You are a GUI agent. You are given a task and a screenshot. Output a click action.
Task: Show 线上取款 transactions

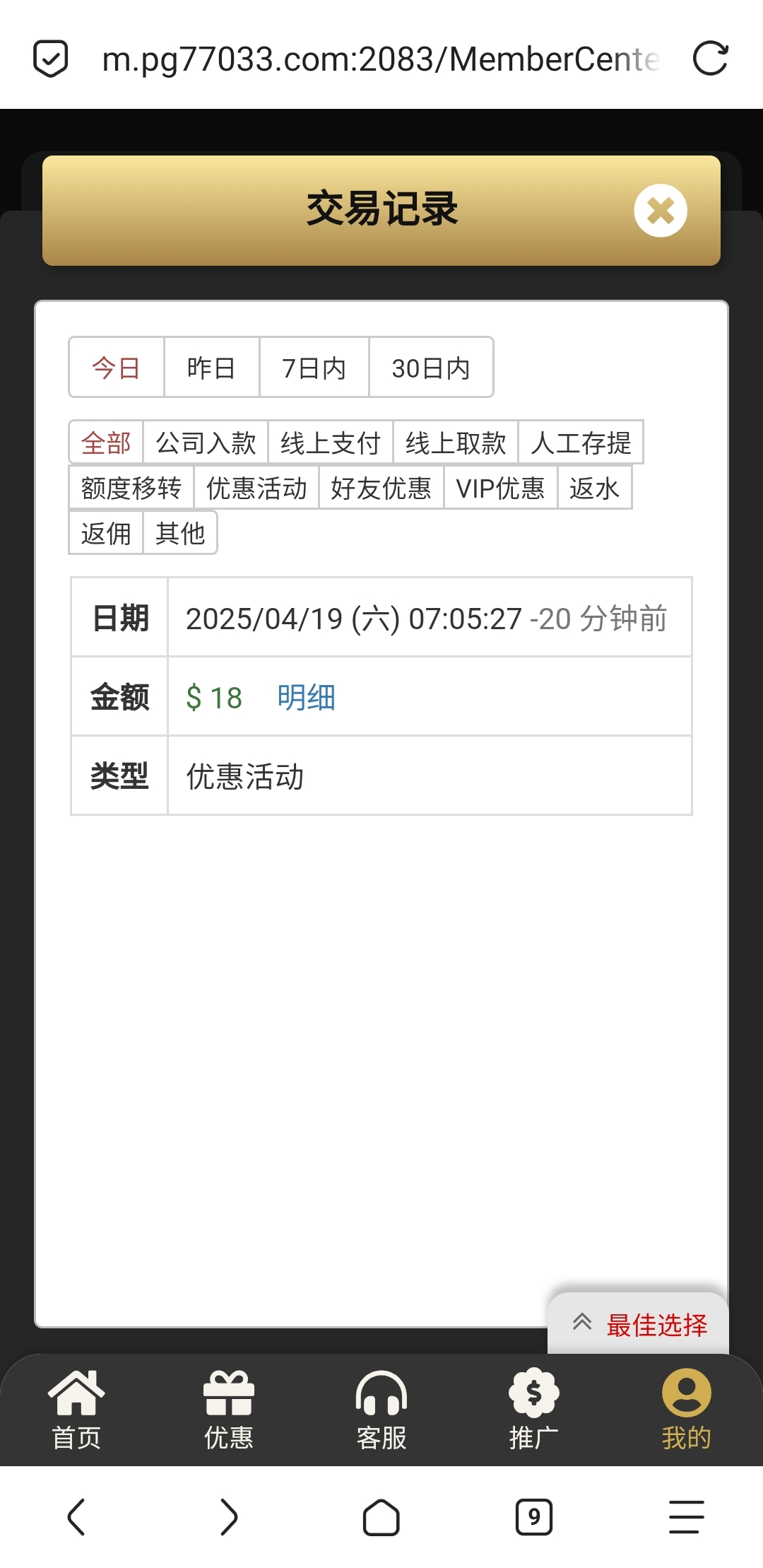[x=456, y=443]
